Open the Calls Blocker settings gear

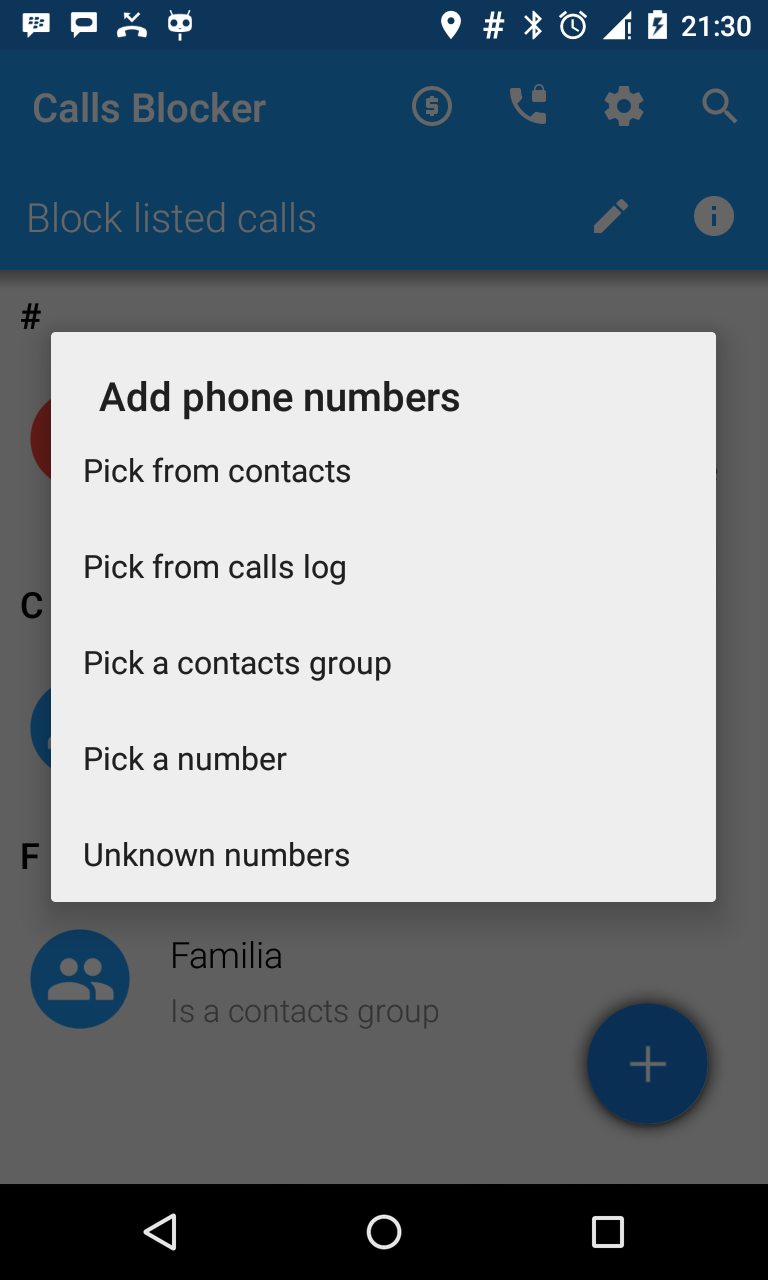coord(623,106)
